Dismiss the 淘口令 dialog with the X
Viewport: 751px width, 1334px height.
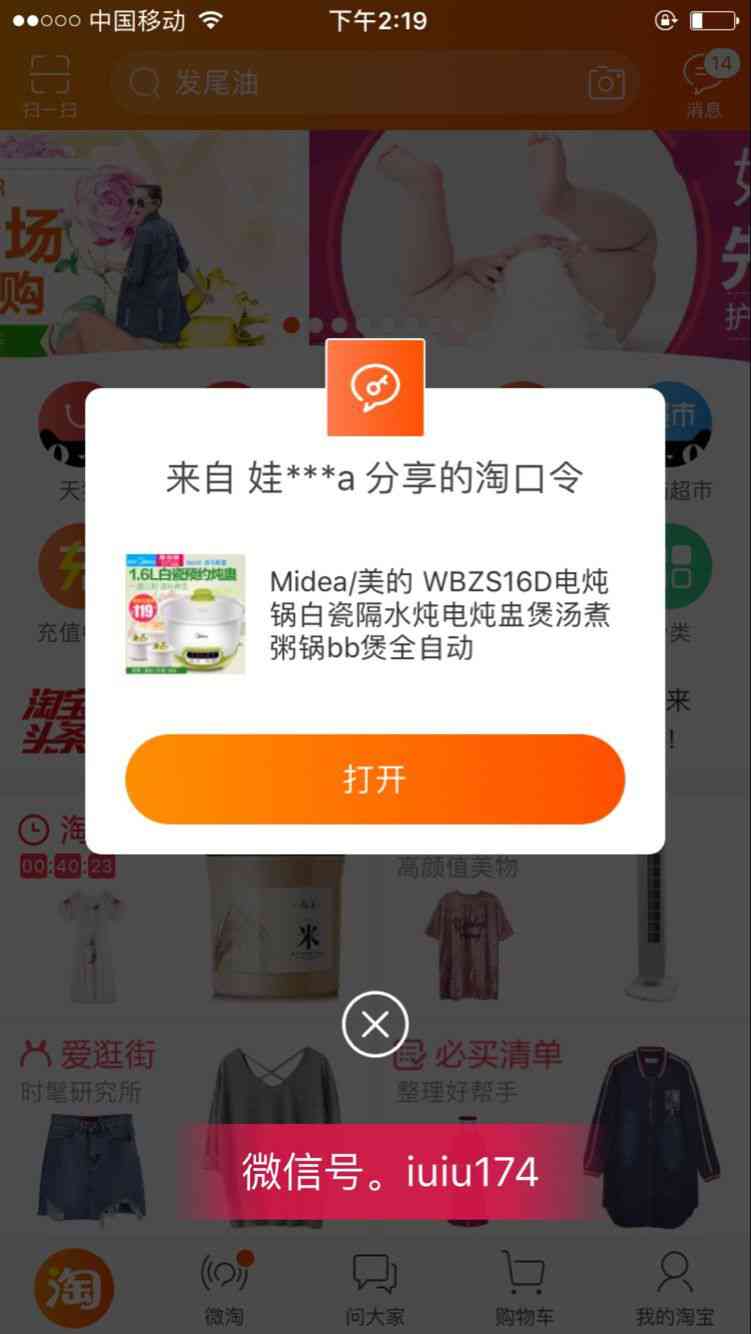pos(375,1024)
